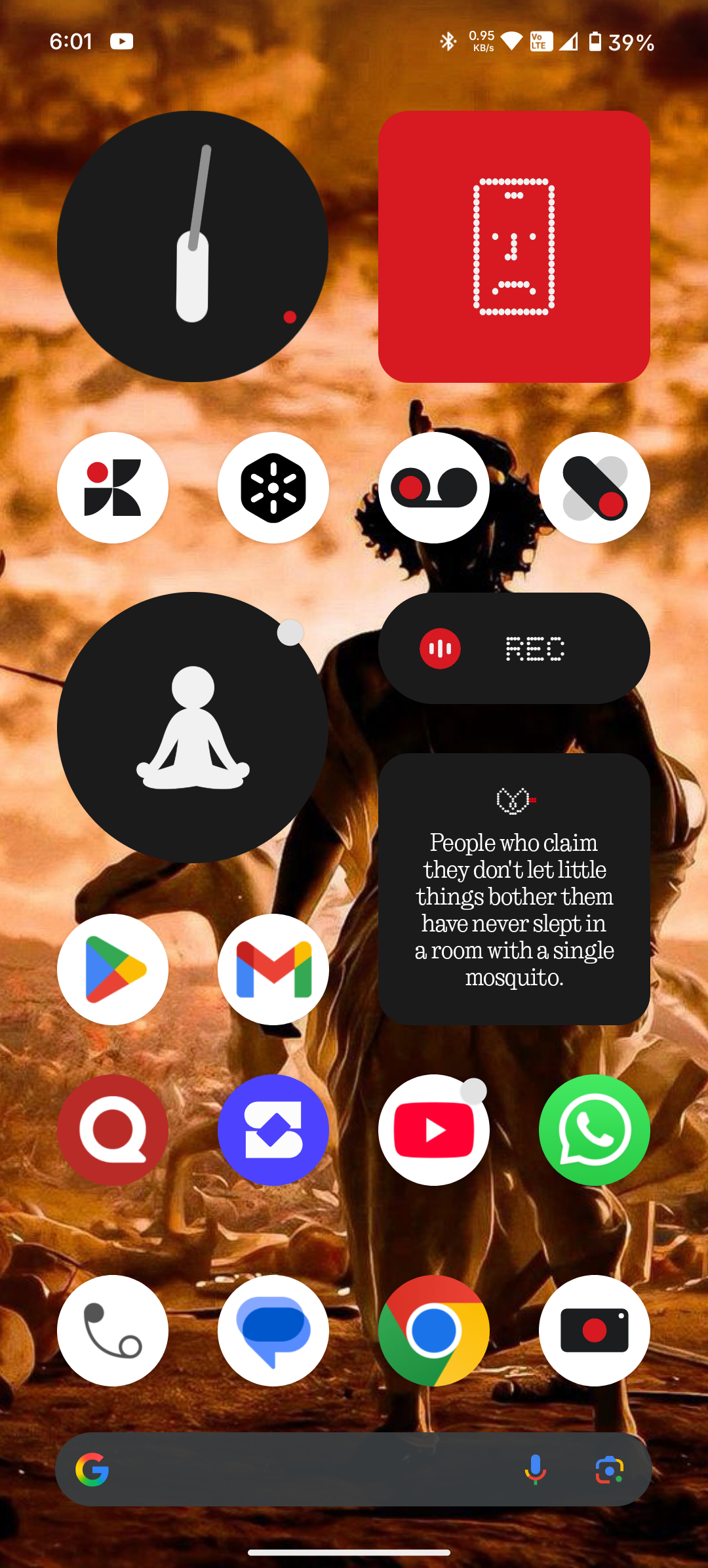Open the mosquito quote widget
The height and width of the screenshot is (1568, 708).
[514, 889]
